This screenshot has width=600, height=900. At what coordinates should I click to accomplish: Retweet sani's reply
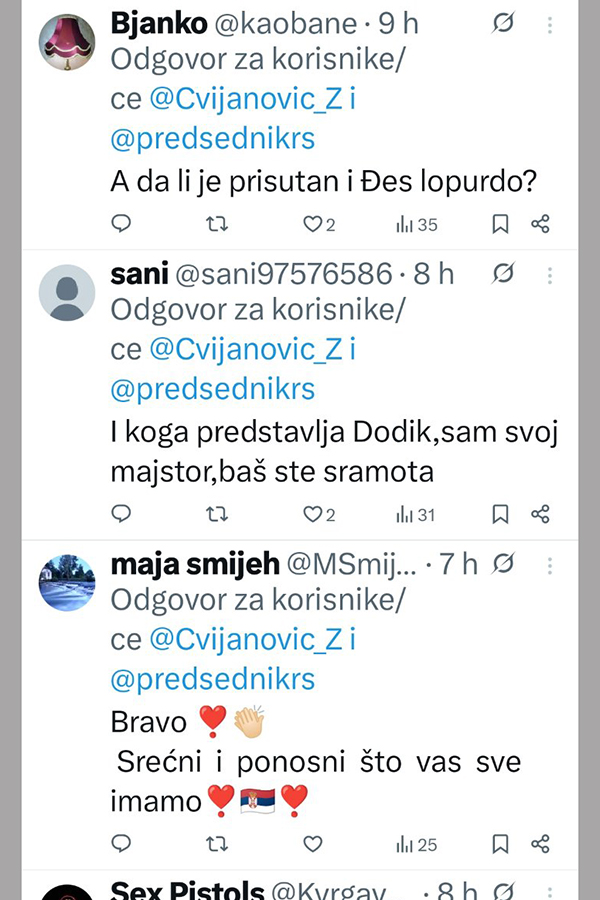point(216,514)
